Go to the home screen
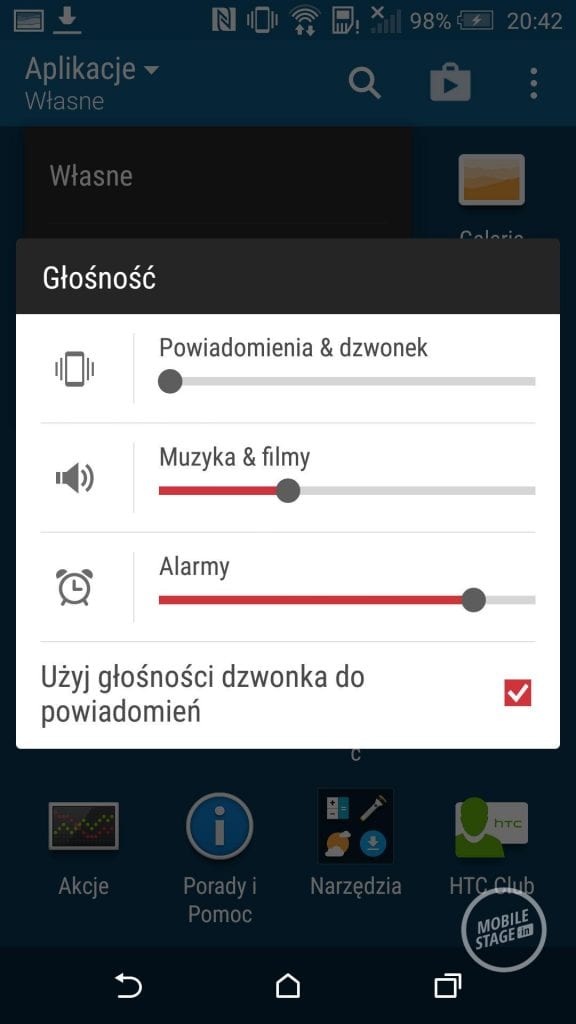Image resolution: width=576 pixels, height=1024 pixels. tap(288, 985)
